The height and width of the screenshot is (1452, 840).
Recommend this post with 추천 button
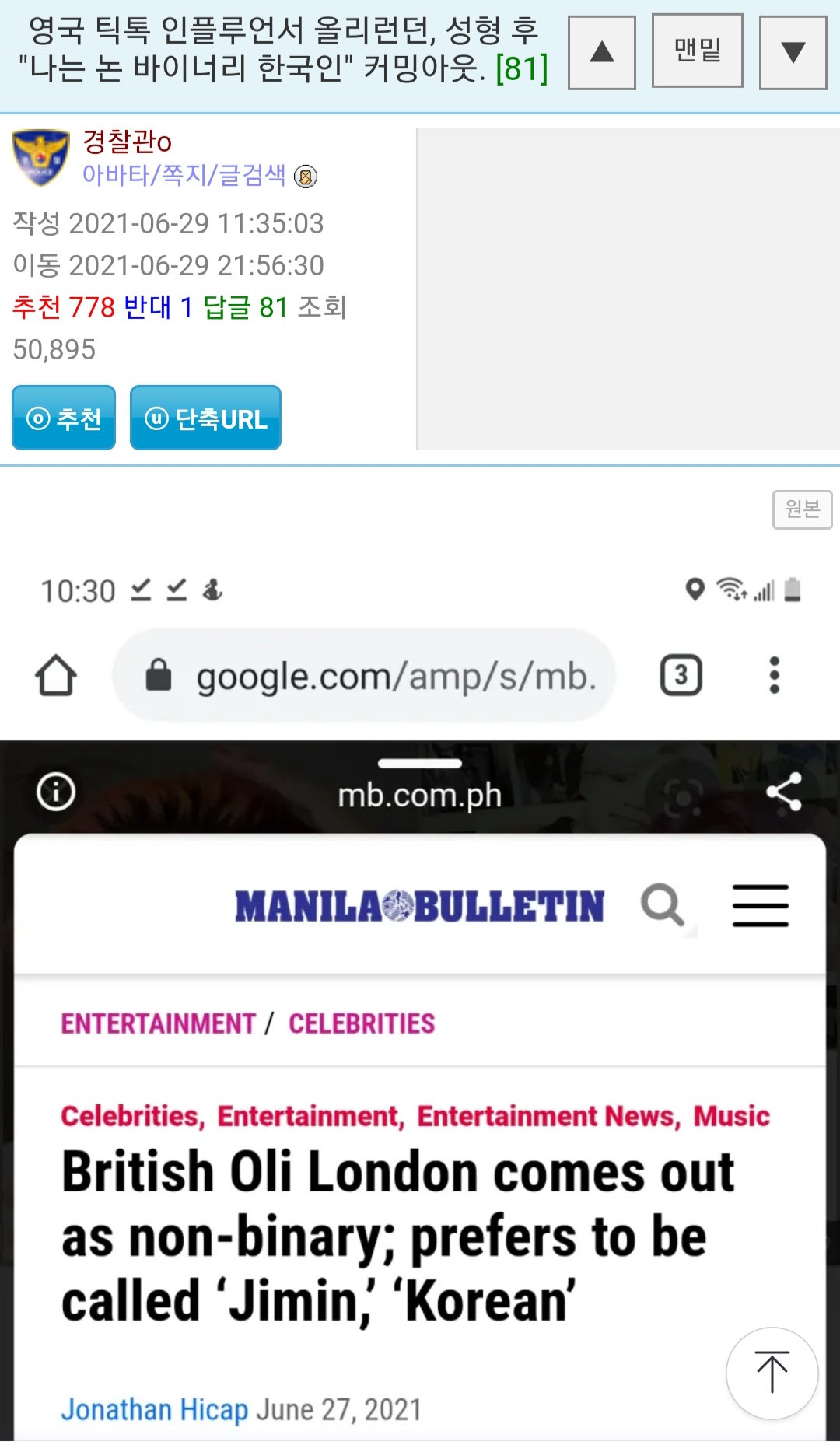pos(64,418)
